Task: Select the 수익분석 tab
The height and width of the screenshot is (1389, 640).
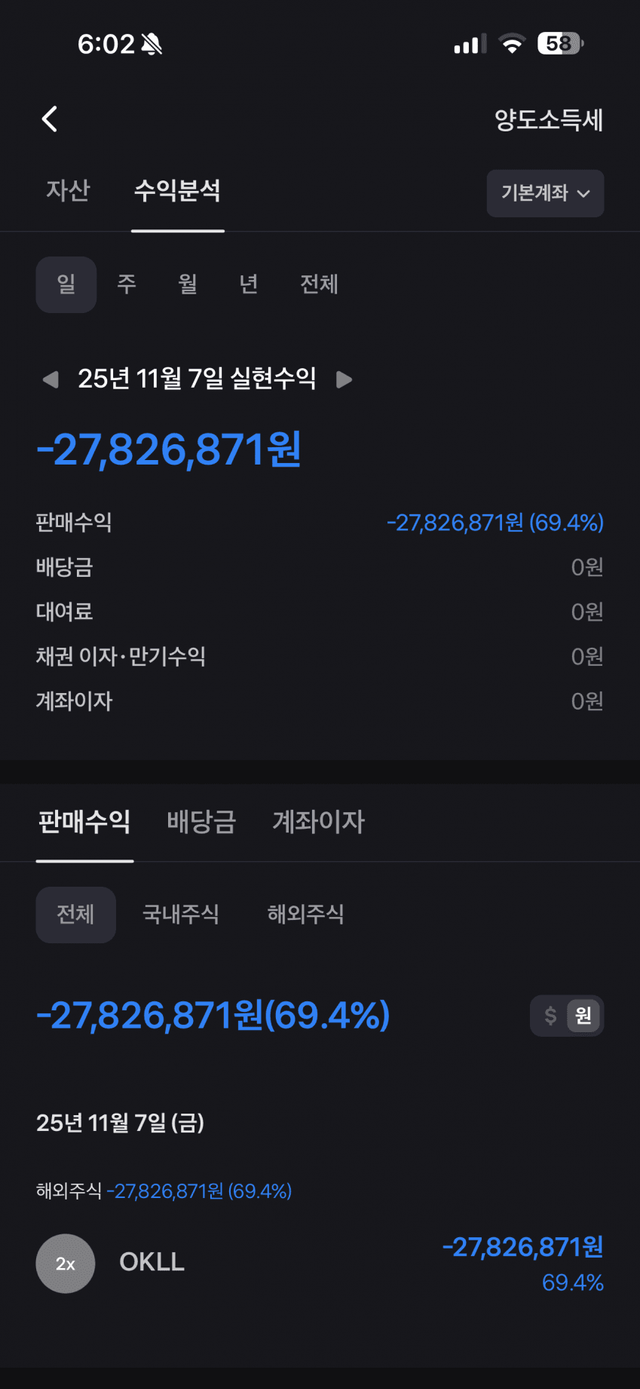Action: [x=177, y=190]
